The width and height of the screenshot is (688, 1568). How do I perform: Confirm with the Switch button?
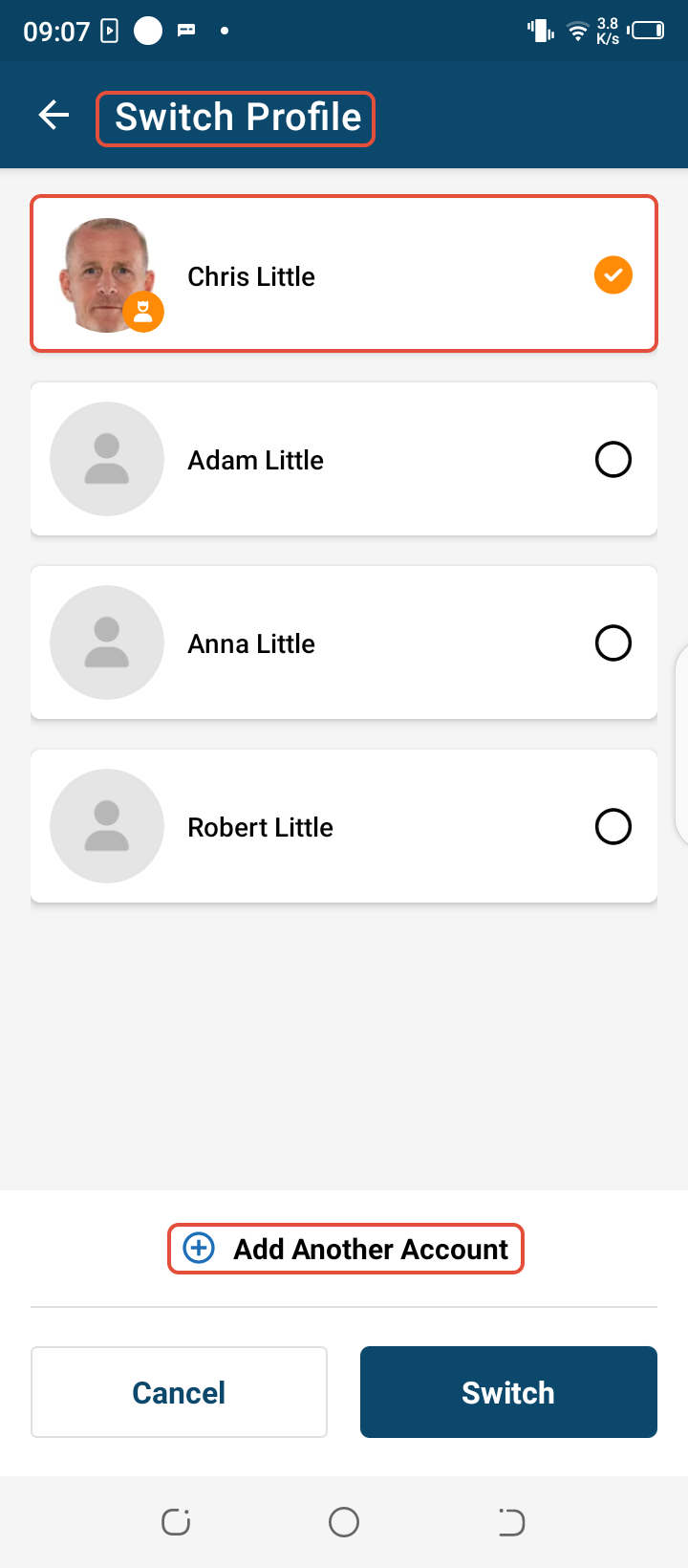508,1392
